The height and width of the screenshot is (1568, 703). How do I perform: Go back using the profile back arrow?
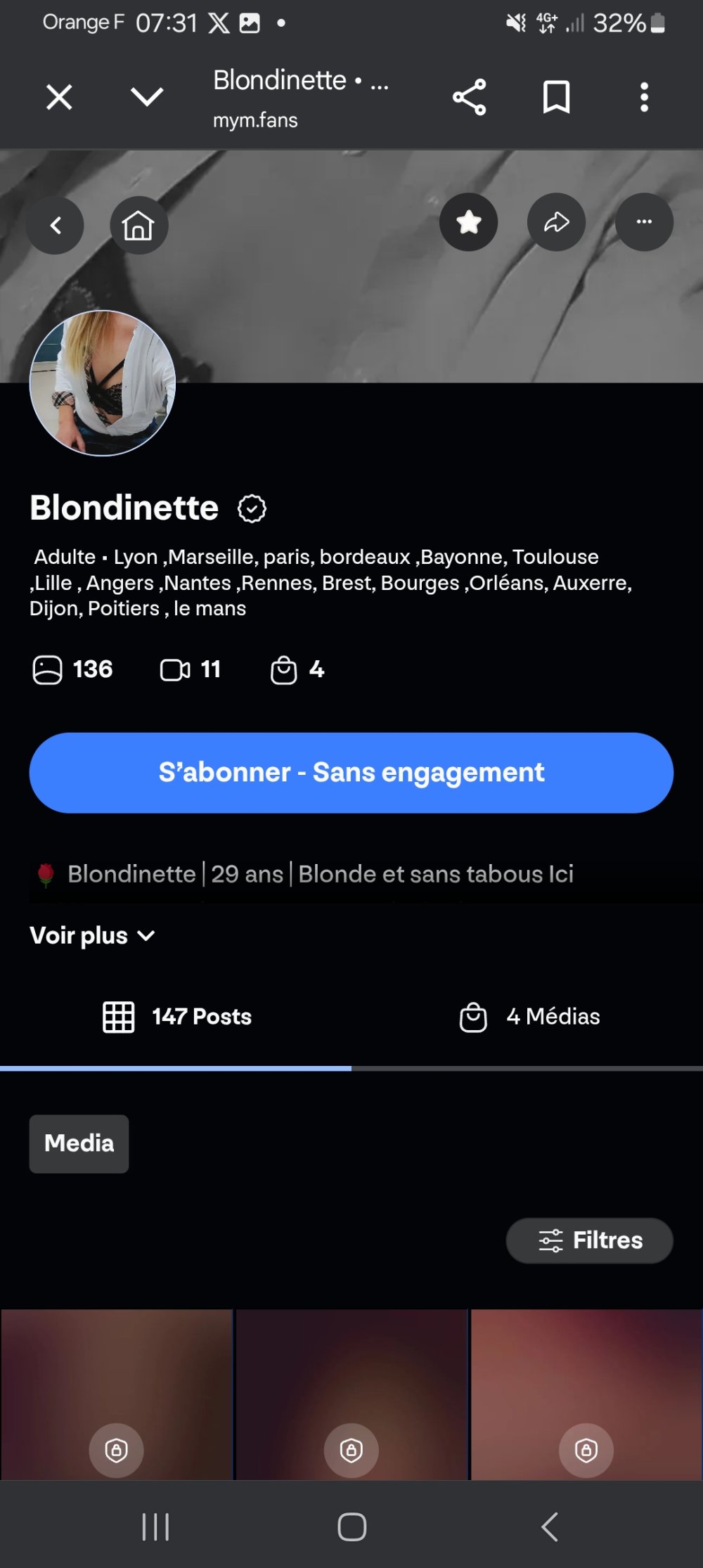(55, 224)
